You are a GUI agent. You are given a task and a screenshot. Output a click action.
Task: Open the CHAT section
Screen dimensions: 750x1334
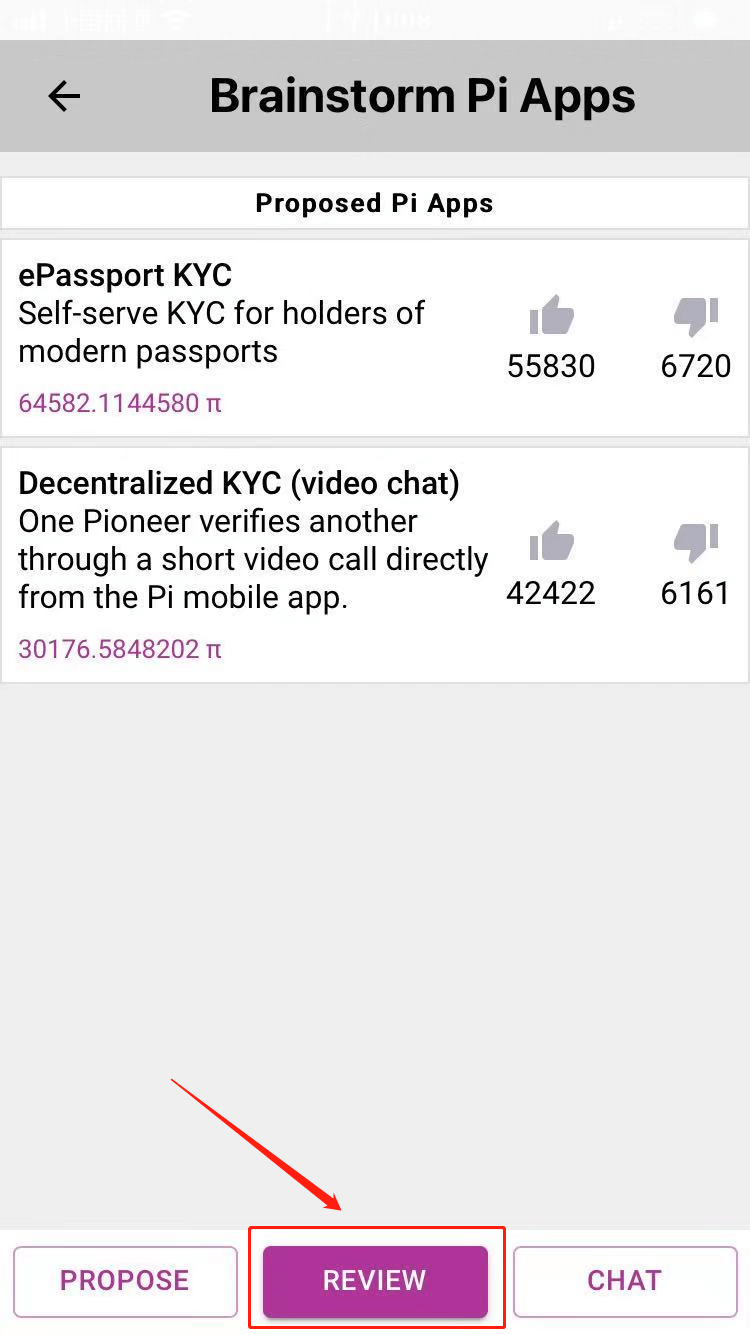click(x=625, y=1280)
